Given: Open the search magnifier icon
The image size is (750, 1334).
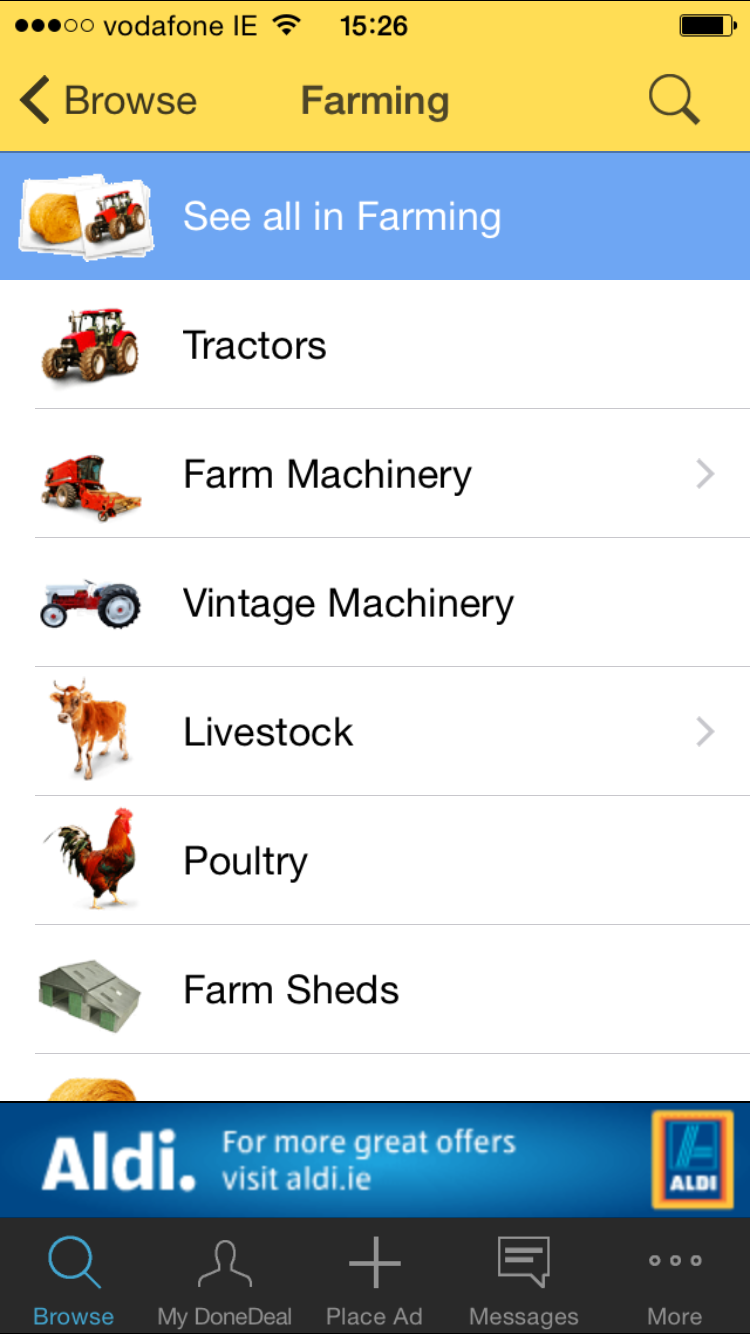Looking at the screenshot, I should click(673, 101).
